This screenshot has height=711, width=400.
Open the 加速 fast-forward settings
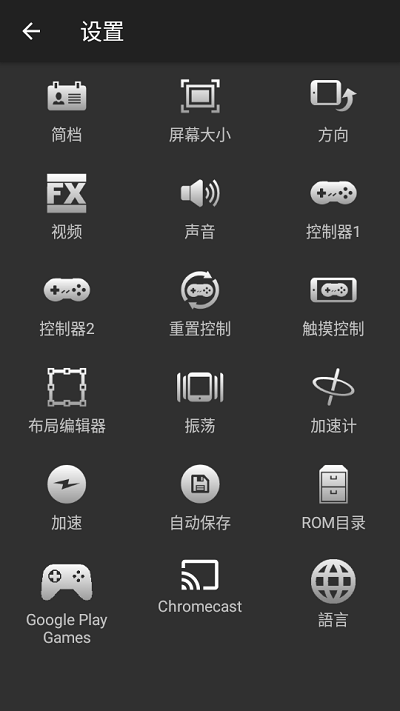(67, 498)
